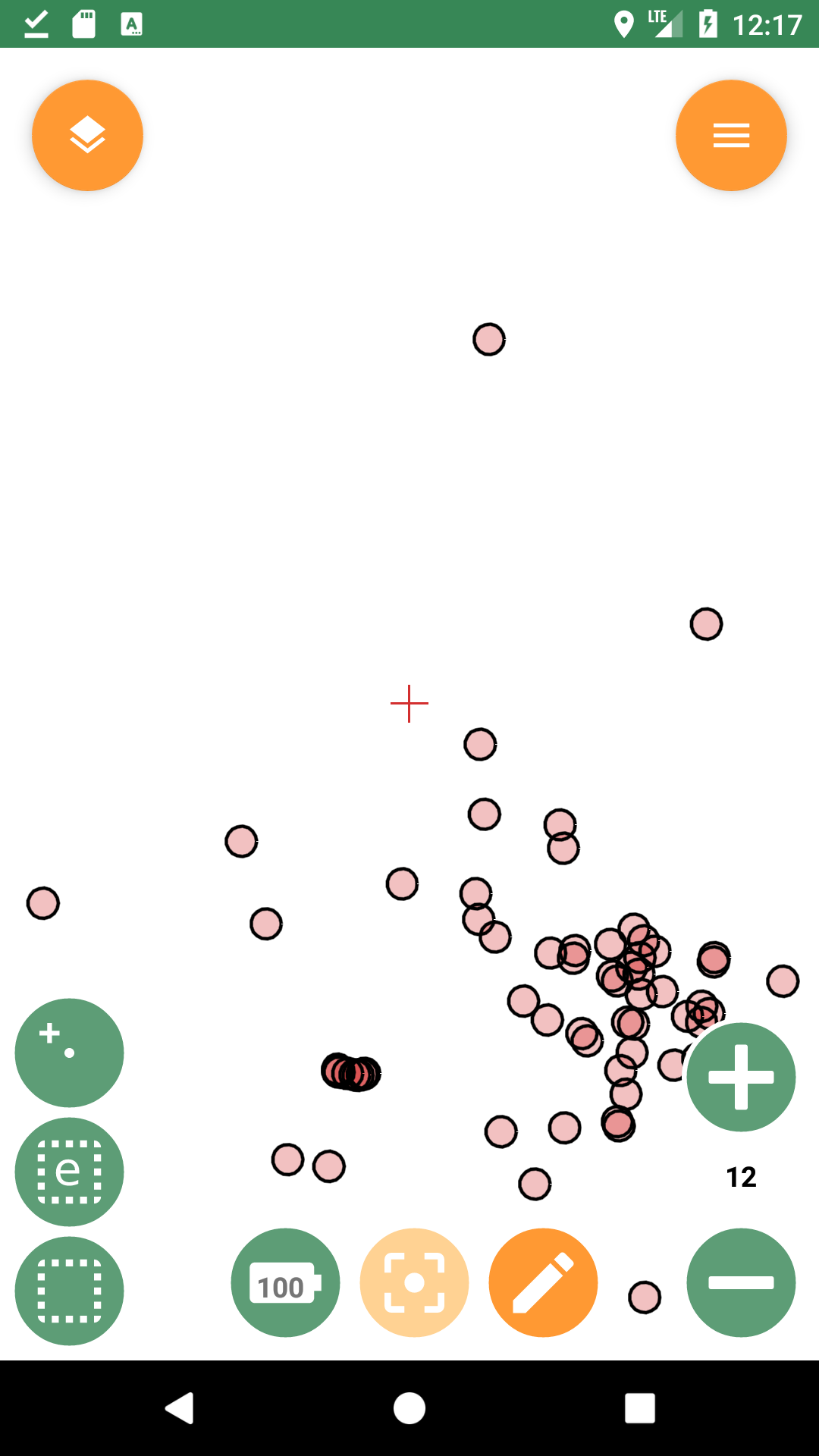Open the hamburger main menu
The width and height of the screenshot is (819, 1456).
(x=731, y=135)
